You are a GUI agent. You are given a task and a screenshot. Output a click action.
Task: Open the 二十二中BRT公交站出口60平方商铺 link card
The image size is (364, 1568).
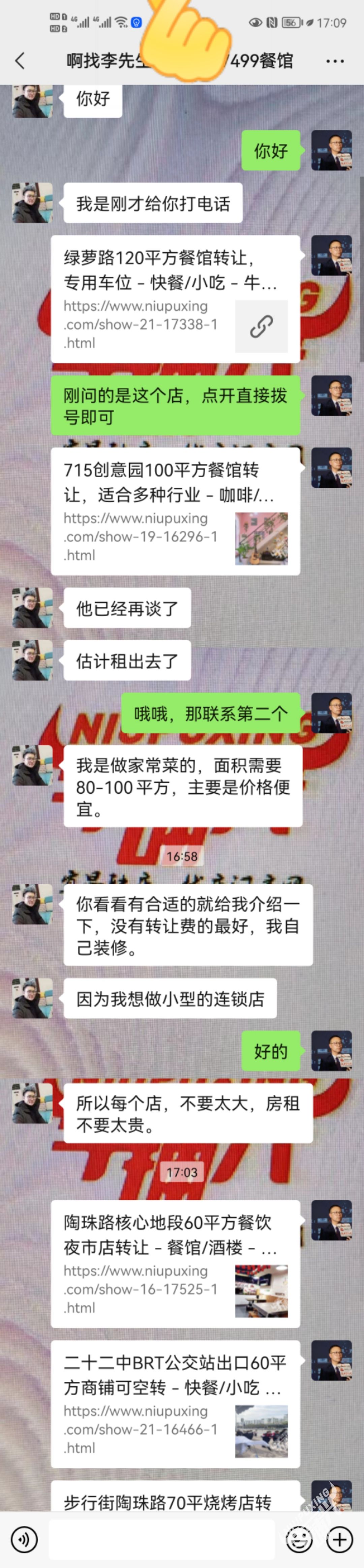(175, 1404)
